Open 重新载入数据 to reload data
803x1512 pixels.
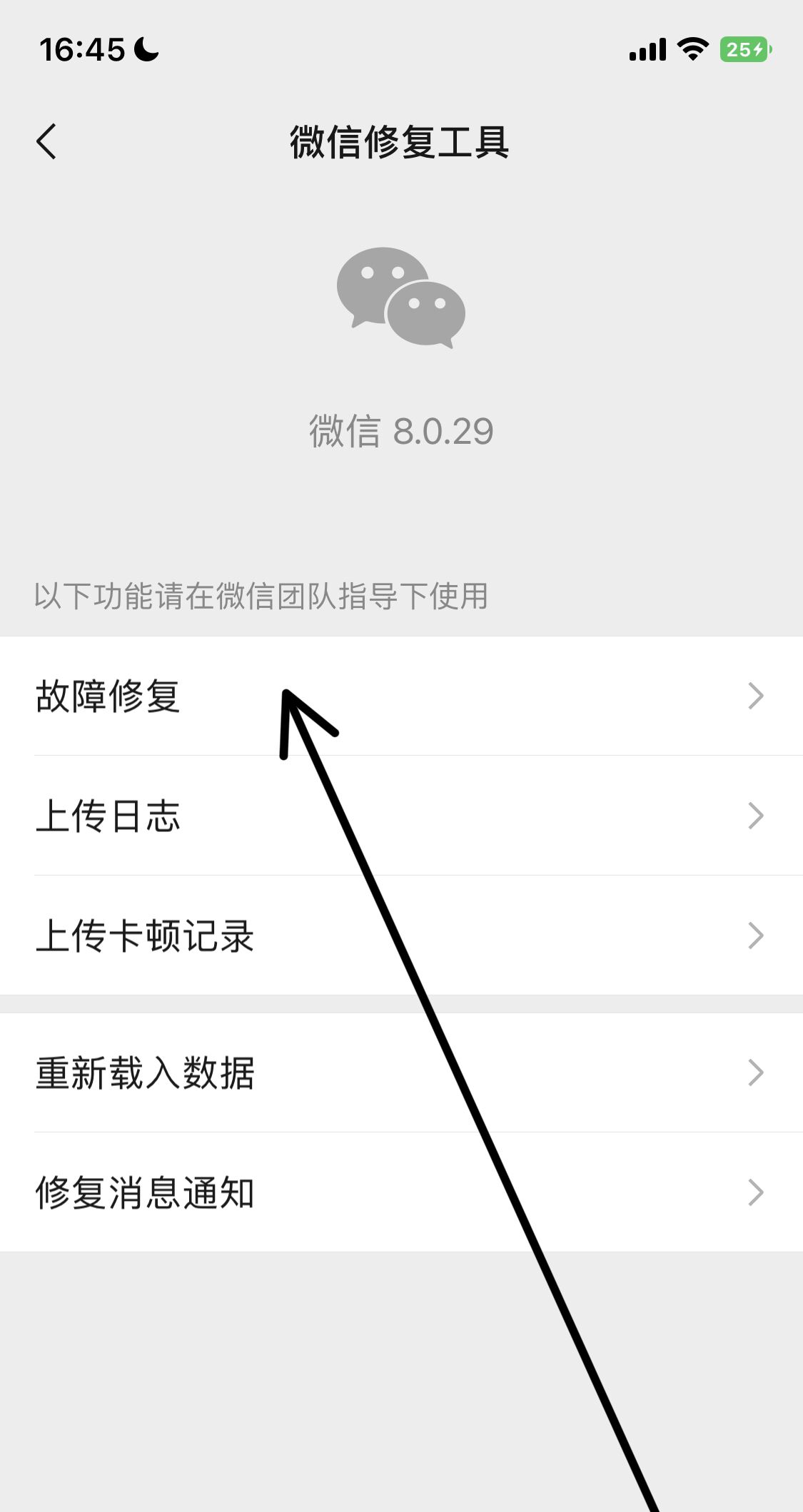tap(146, 1070)
